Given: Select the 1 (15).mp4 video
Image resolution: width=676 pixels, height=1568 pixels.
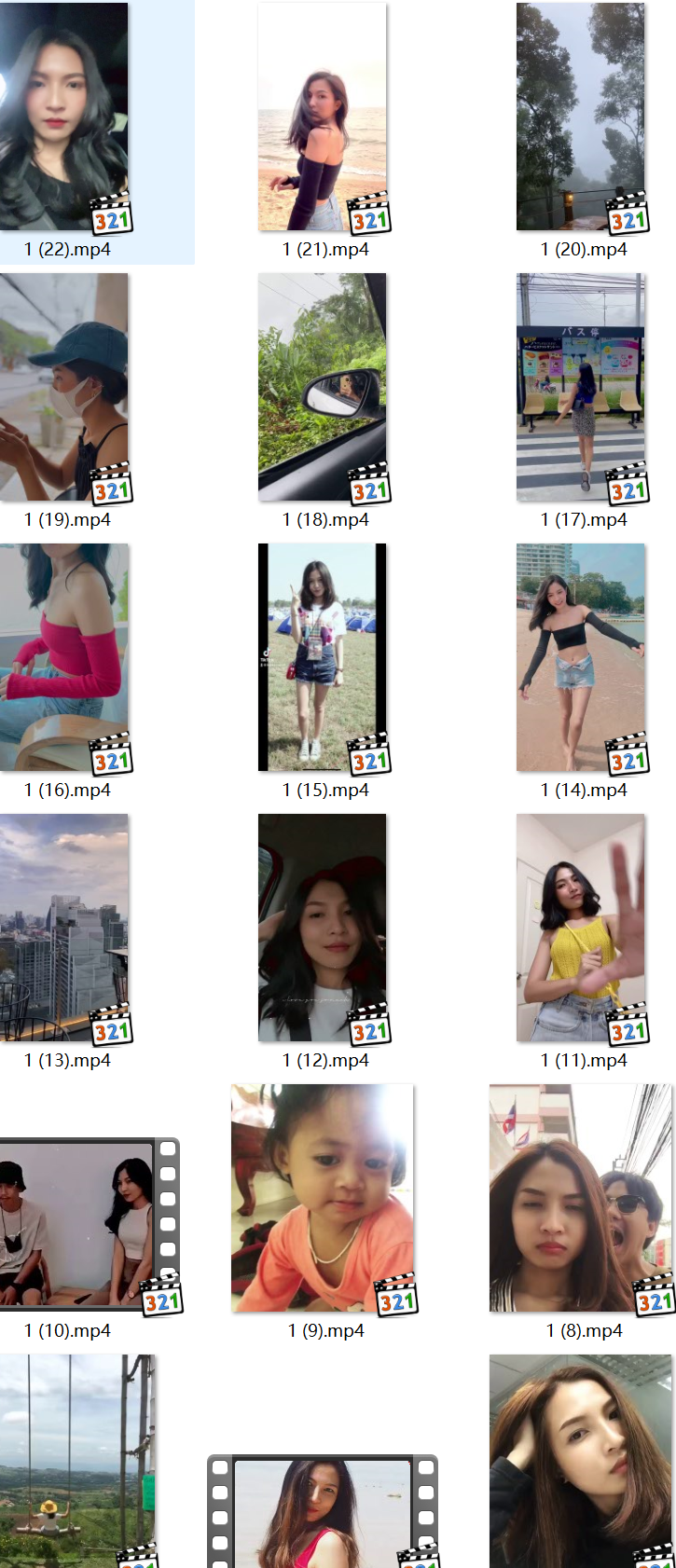Looking at the screenshot, I should click(x=322, y=657).
